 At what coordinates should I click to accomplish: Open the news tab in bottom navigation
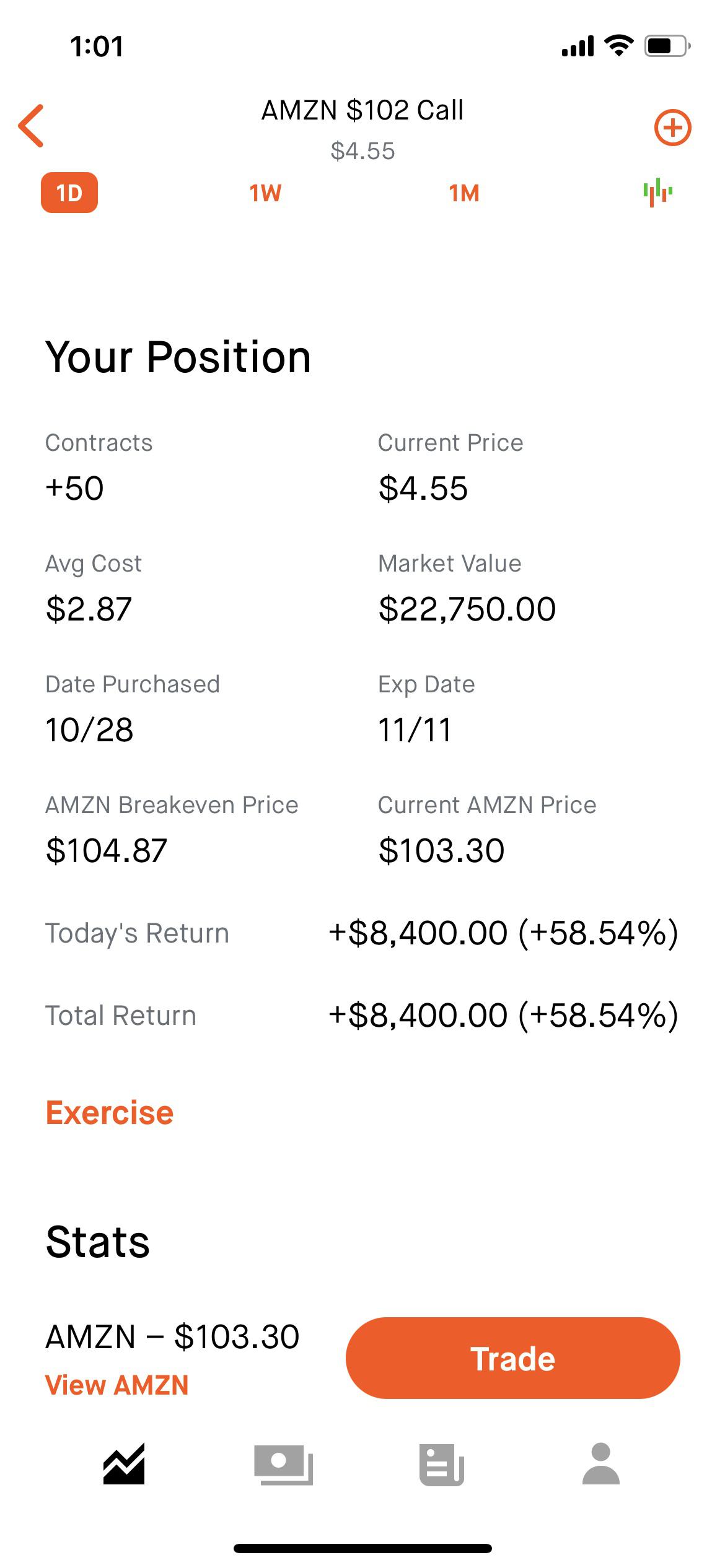pyautogui.click(x=442, y=1465)
